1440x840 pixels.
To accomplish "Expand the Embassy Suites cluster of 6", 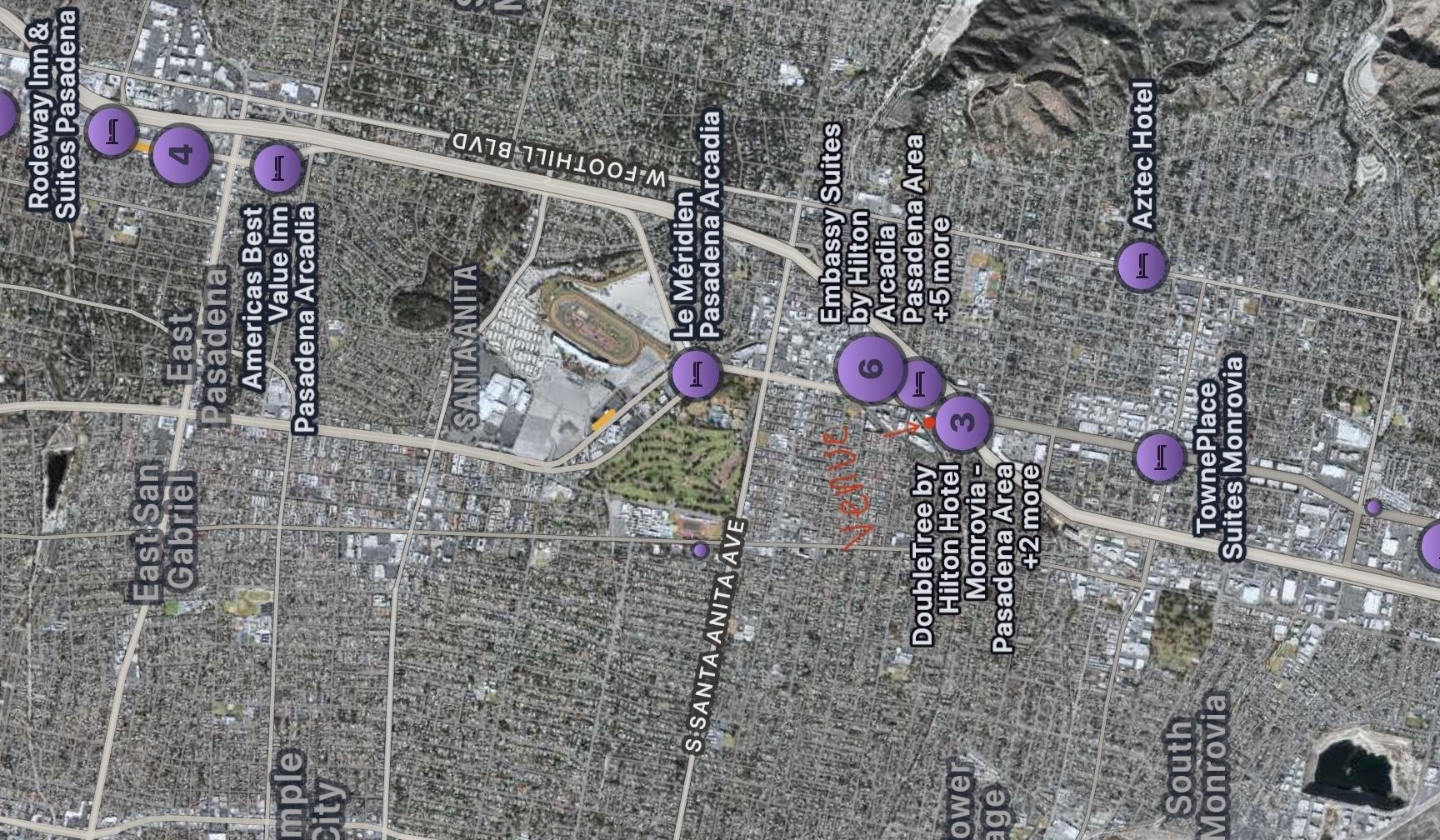I will pyautogui.click(x=869, y=369).
